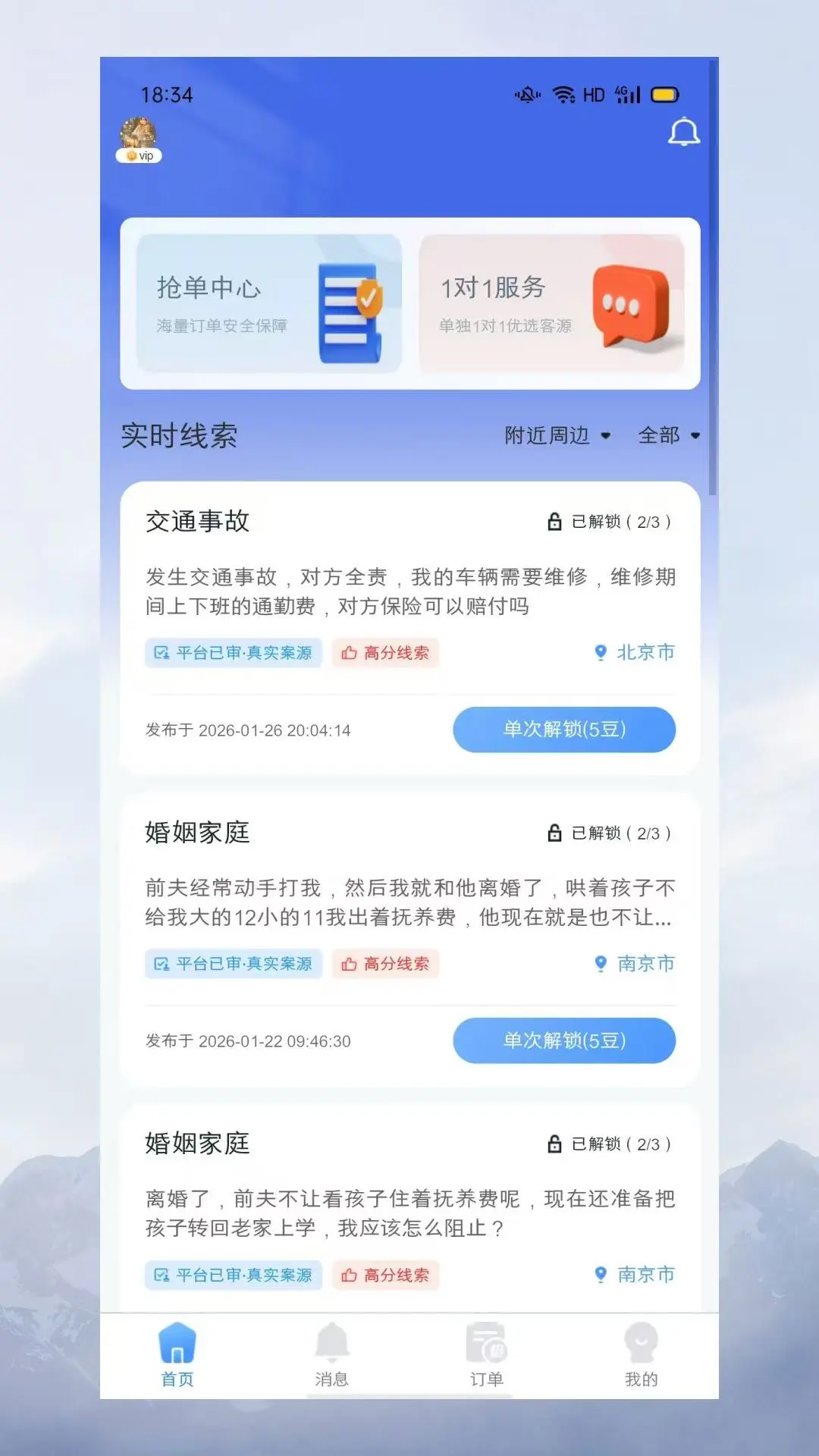Switch to the 消息 tab
The width and height of the screenshot is (819, 1456).
point(331,1356)
